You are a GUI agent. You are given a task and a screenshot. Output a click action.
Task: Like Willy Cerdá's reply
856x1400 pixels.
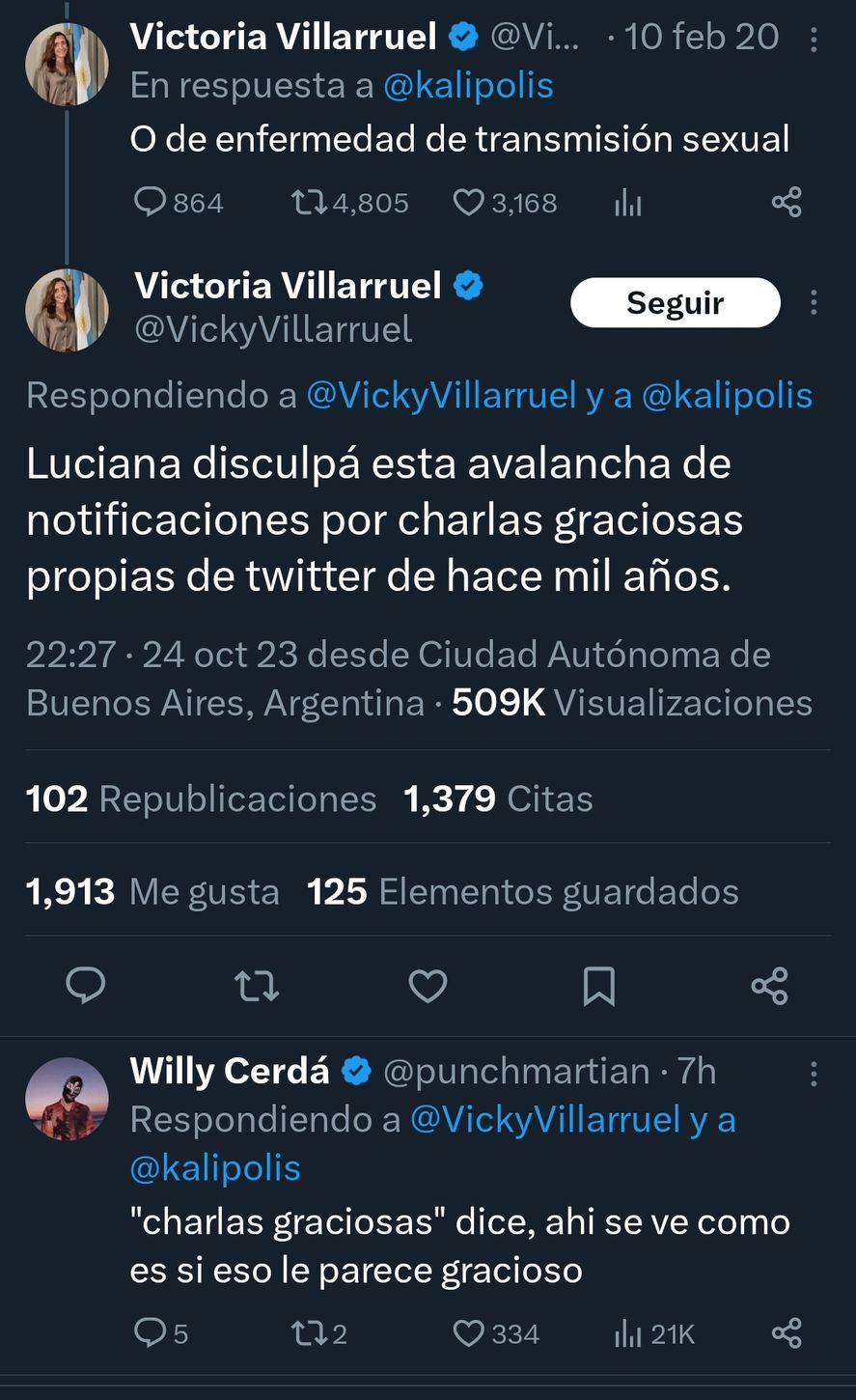(x=469, y=1332)
